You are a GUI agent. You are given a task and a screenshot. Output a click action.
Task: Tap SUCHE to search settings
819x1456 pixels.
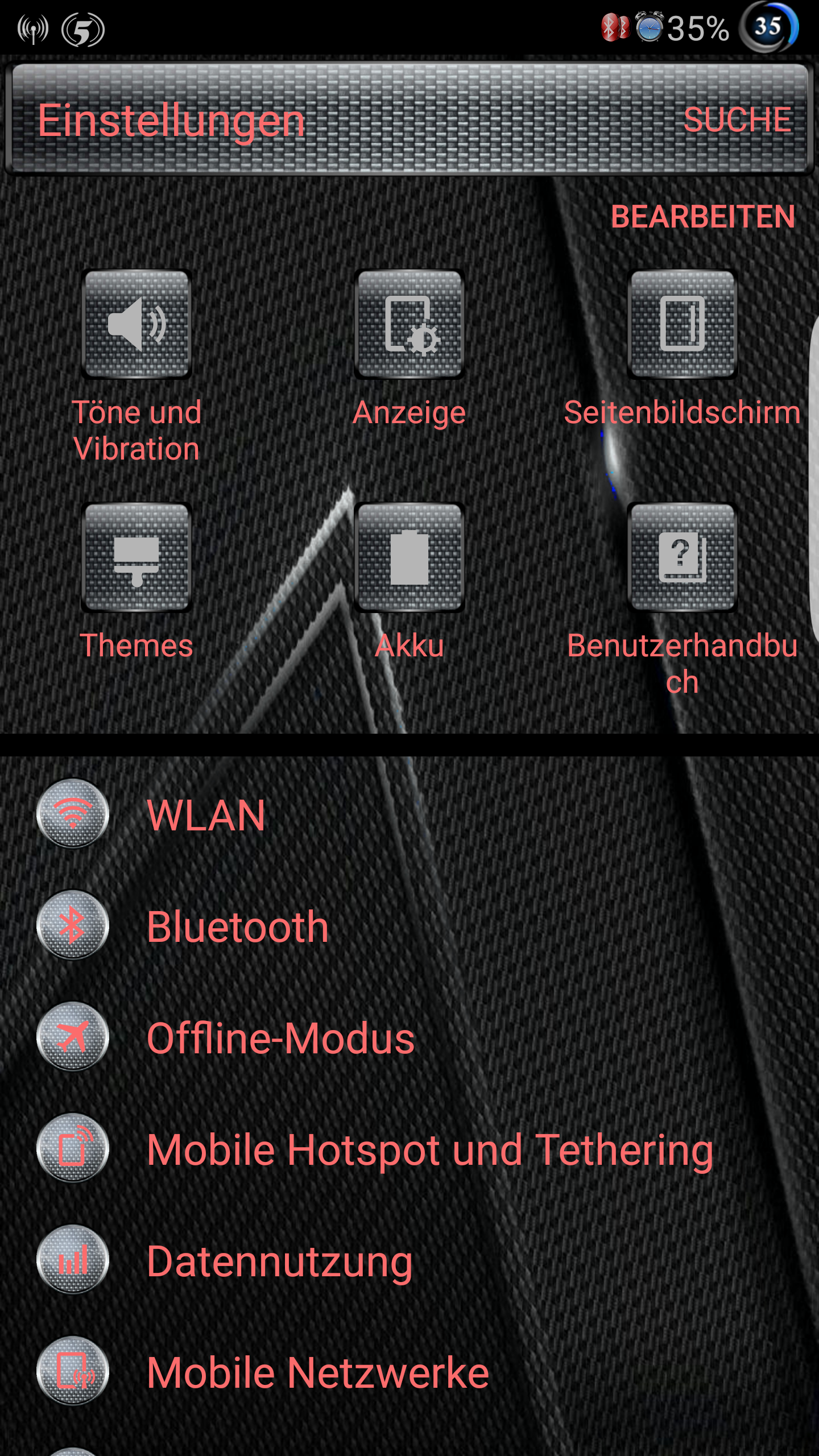pos(737,120)
